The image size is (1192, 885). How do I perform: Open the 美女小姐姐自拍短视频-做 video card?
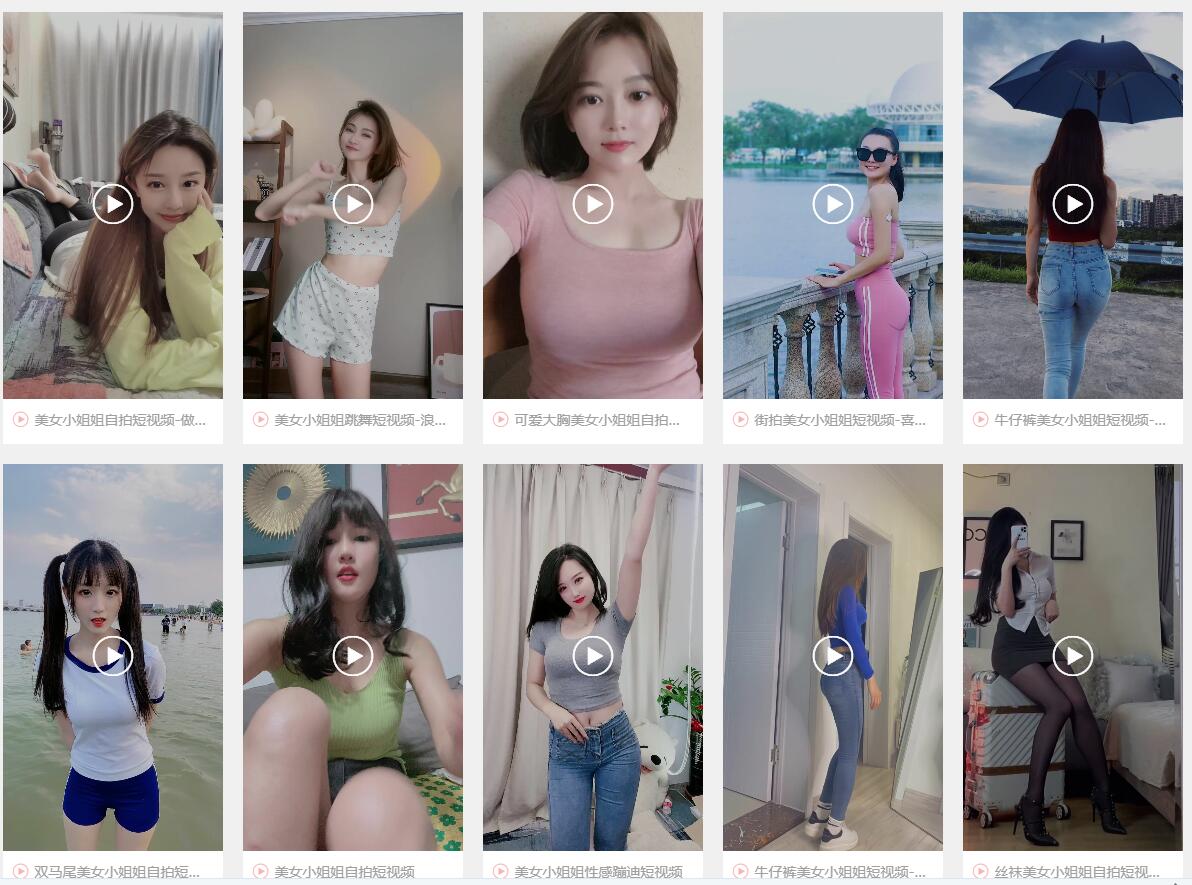(113, 205)
